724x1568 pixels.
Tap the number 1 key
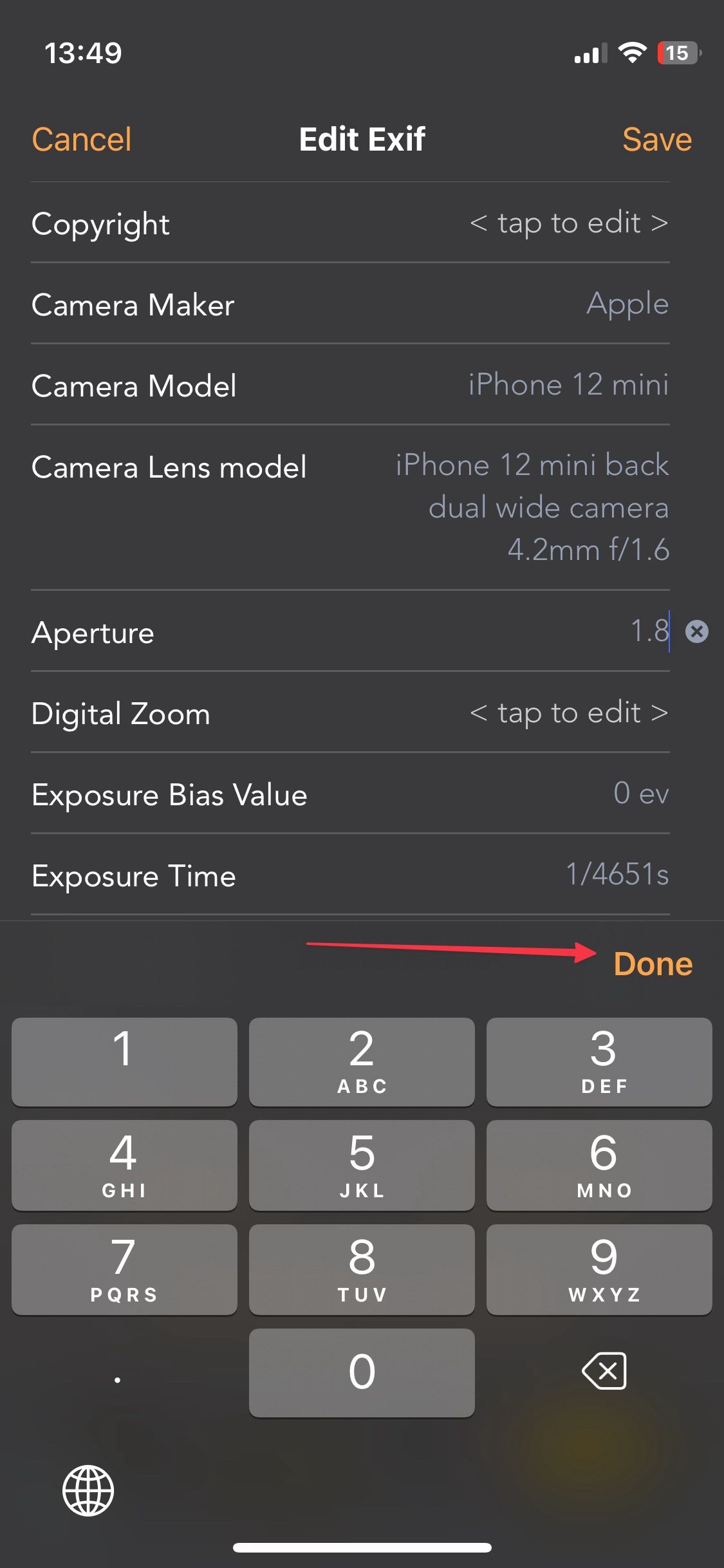point(124,1062)
